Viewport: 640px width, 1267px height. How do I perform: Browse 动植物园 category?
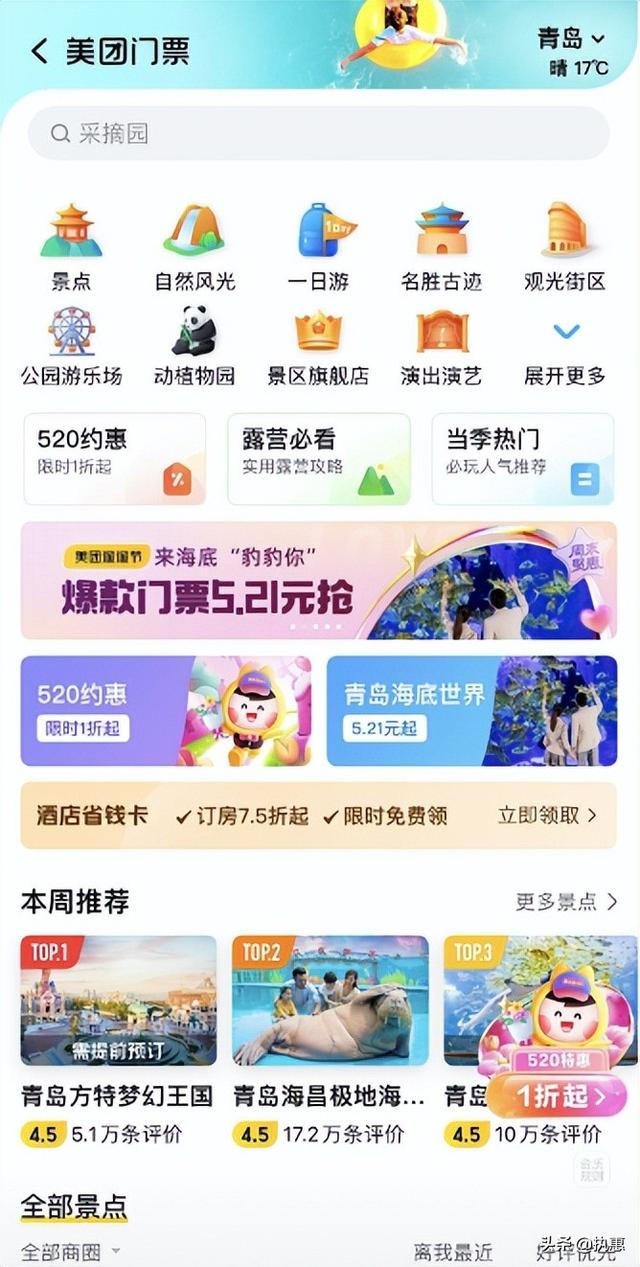click(195, 346)
